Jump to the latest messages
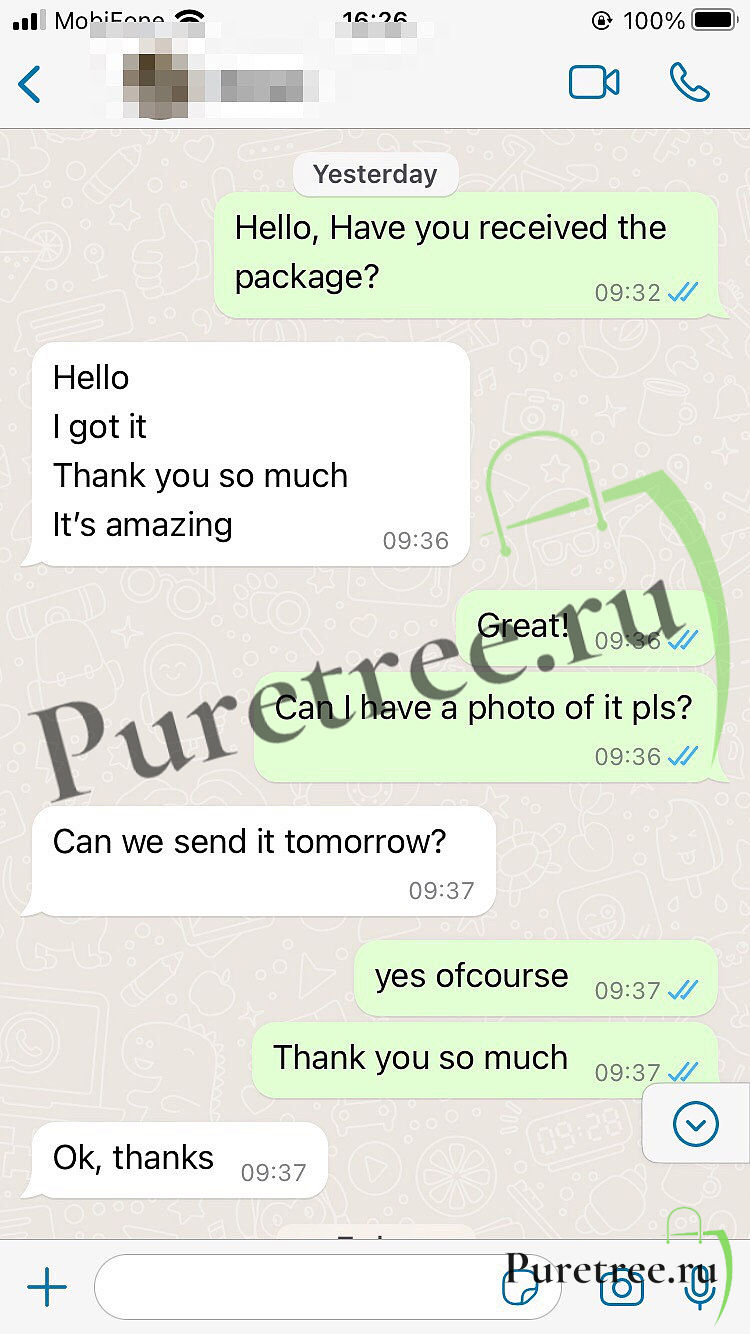 (x=696, y=1125)
